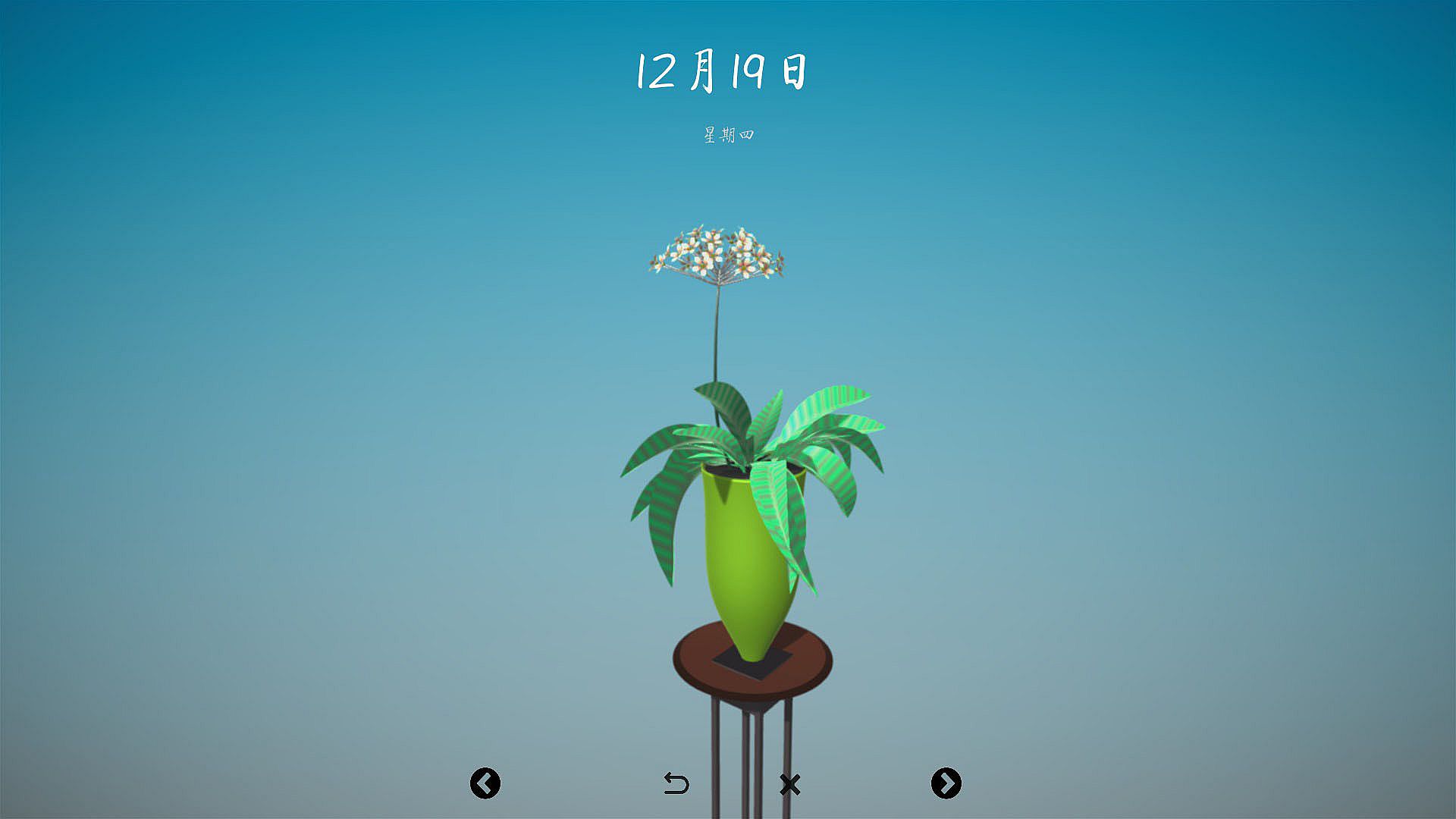Tap the undo arrow icon
Screen dimensions: 1456x819
point(676,783)
